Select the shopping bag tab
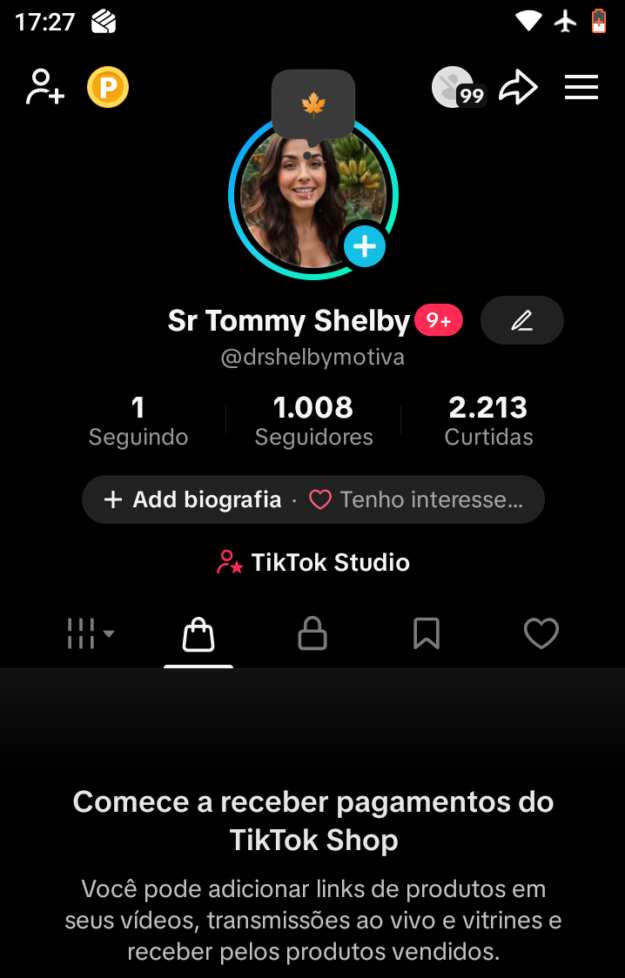 pos(198,635)
